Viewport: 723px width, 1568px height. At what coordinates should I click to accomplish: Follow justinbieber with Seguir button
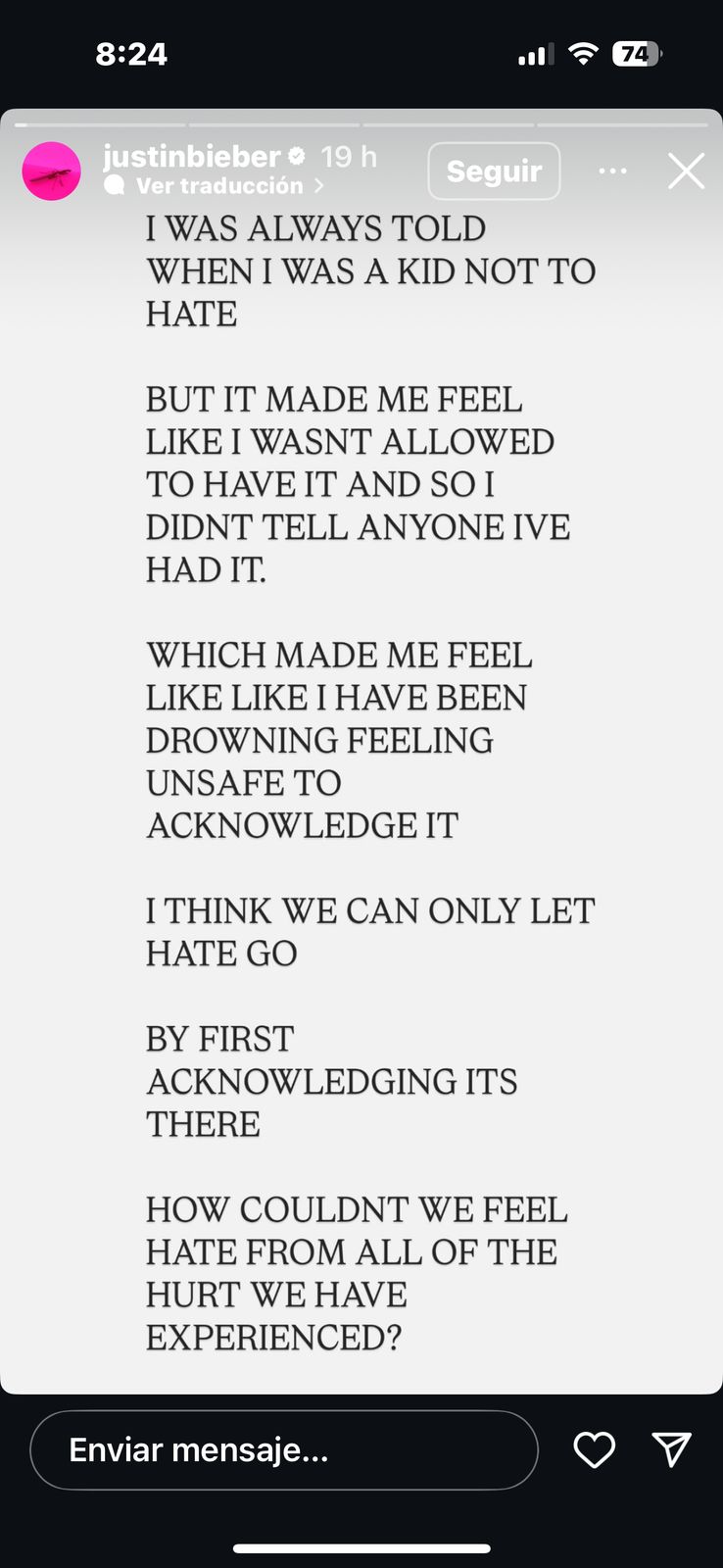point(494,171)
